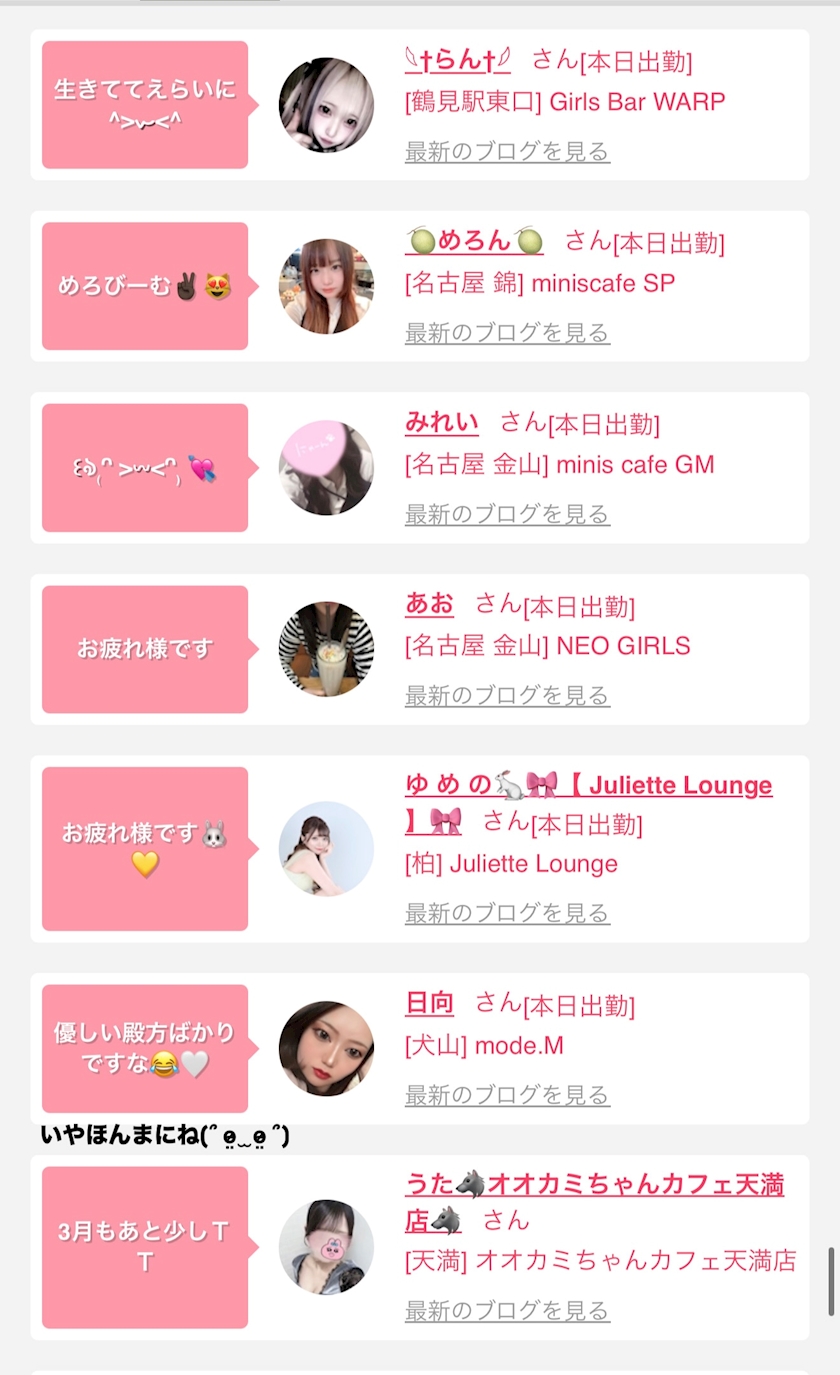Image resolution: width=840 pixels, height=1375 pixels.
Task: View latest blog for mode.M entry
Action: click(507, 1095)
